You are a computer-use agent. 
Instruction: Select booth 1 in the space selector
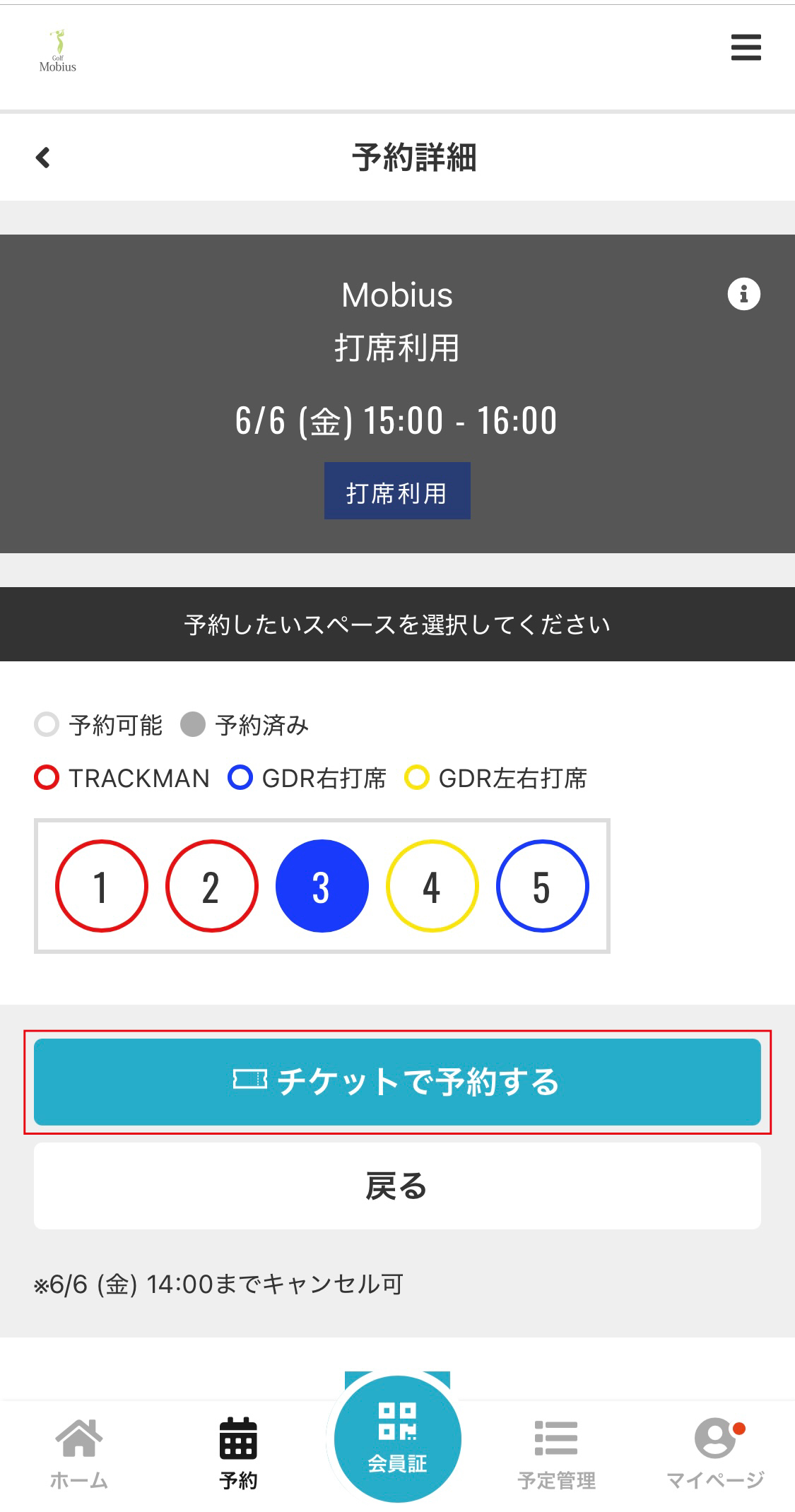click(x=101, y=887)
